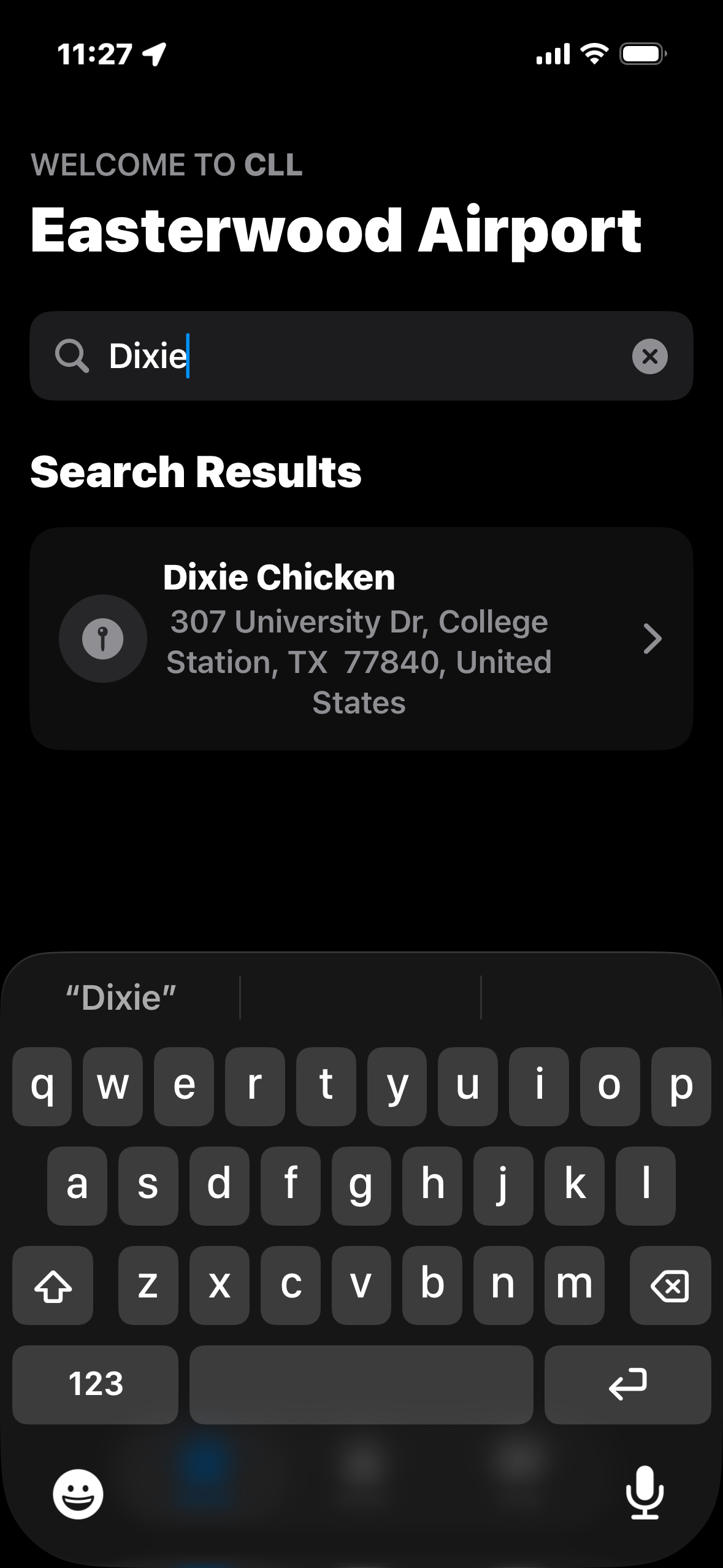Focus the search field containing Dixie
Viewport: 723px width, 1568px height.
[x=356, y=356]
